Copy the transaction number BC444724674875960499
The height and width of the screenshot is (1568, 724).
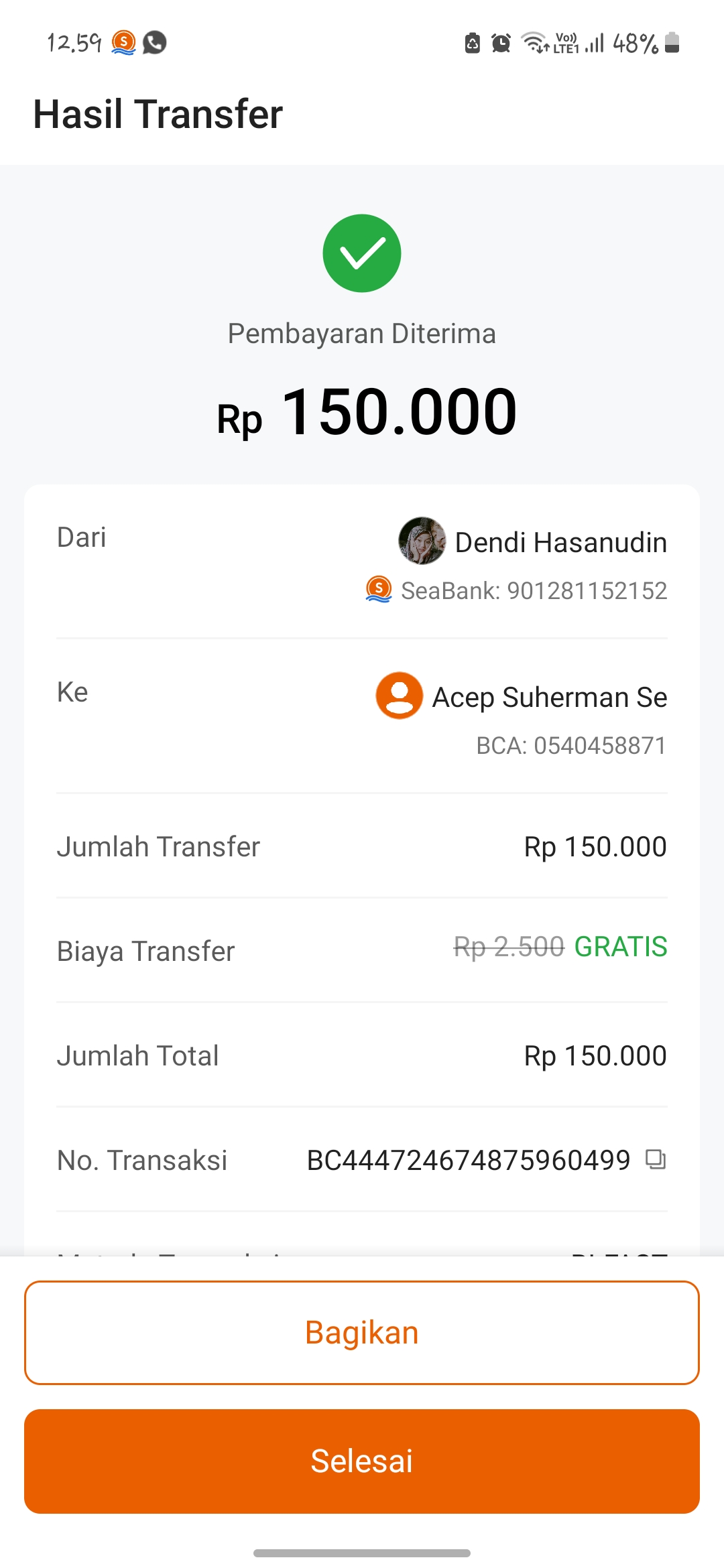[655, 1159]
